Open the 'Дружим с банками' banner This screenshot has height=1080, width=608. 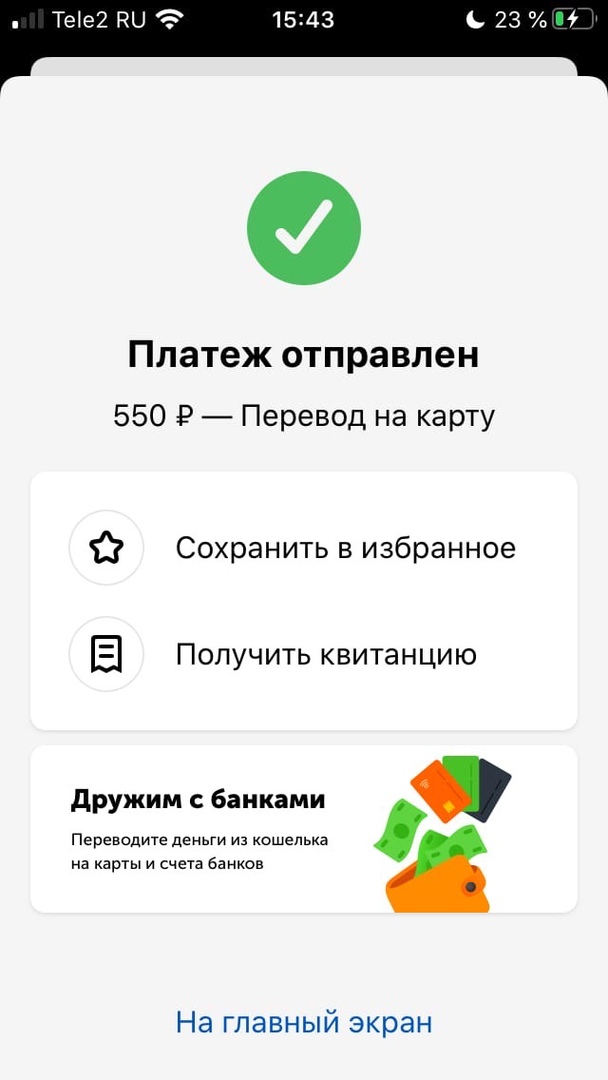click(x=303, y=828)
